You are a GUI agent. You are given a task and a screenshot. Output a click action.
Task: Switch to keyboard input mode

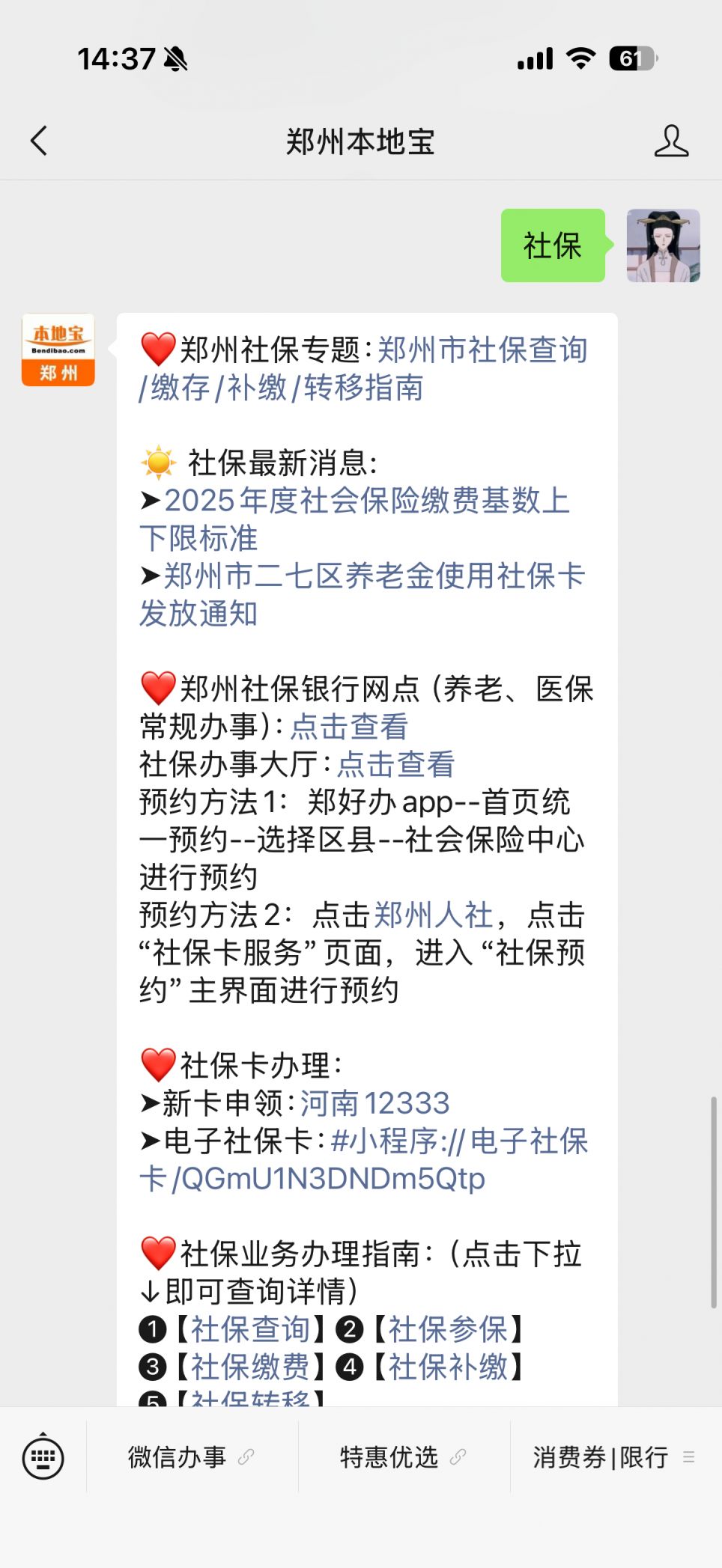tap(43, 1456)
